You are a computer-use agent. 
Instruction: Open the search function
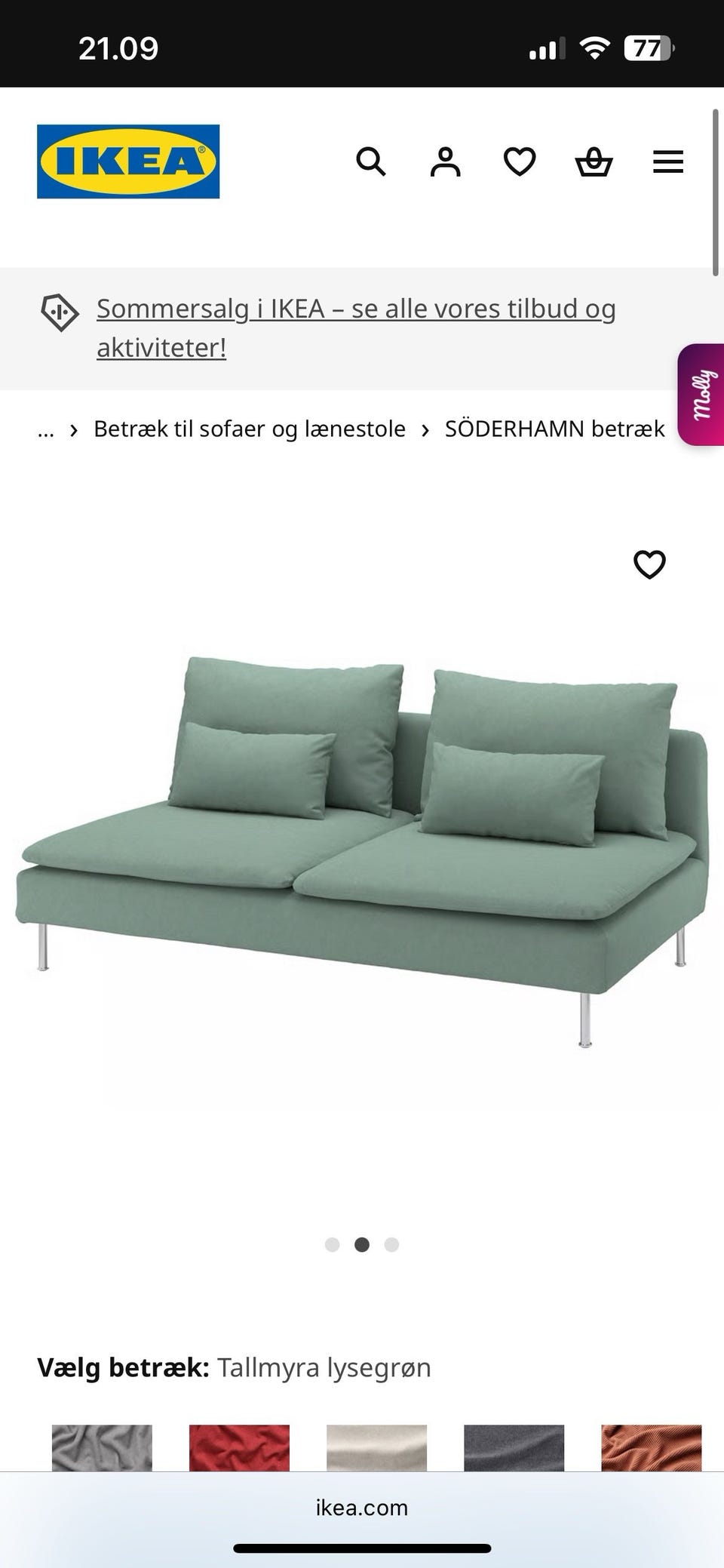[371, 161]
